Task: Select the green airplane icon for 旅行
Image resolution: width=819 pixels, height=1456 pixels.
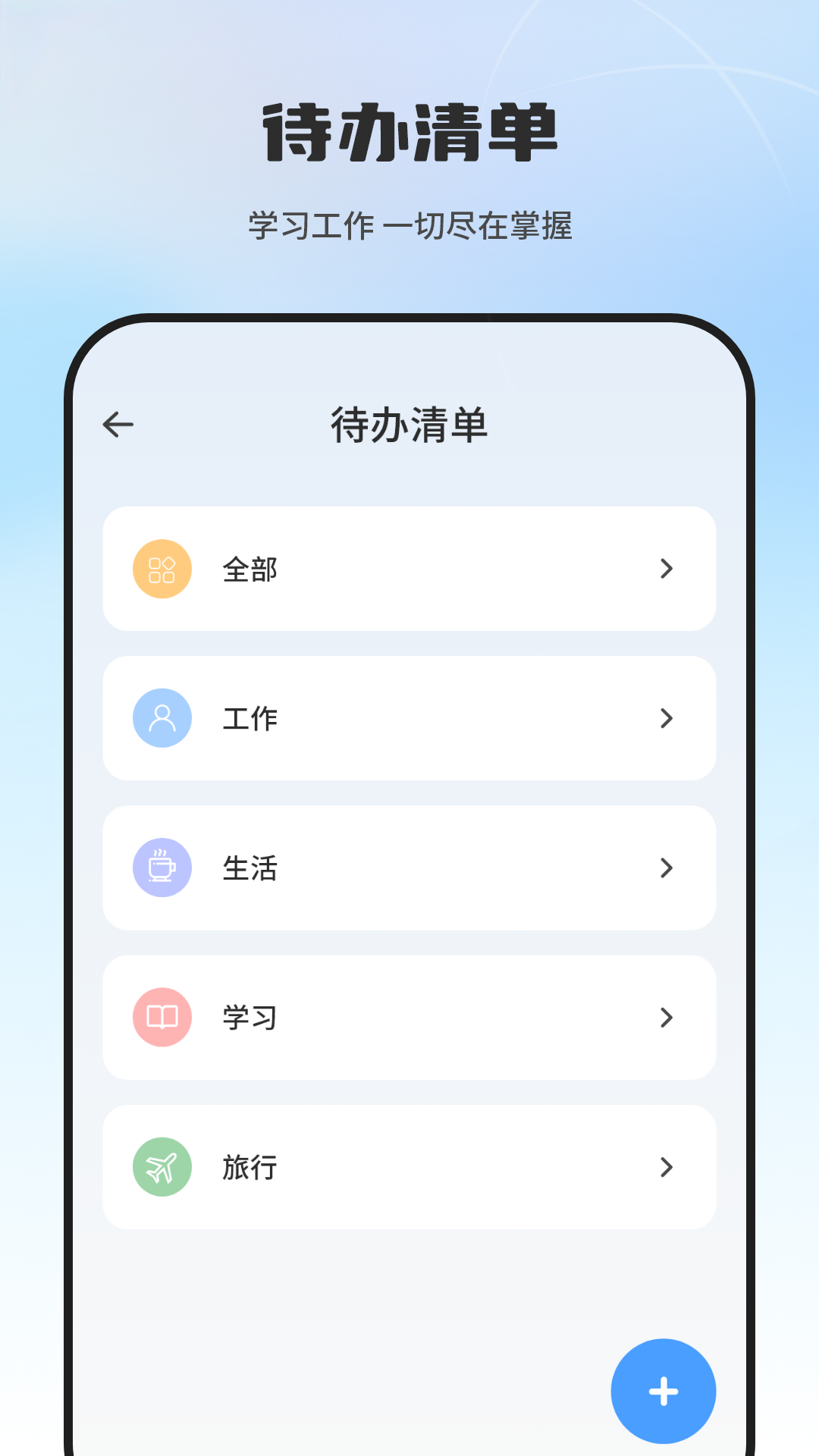Action: click(x=162, y=1166)
